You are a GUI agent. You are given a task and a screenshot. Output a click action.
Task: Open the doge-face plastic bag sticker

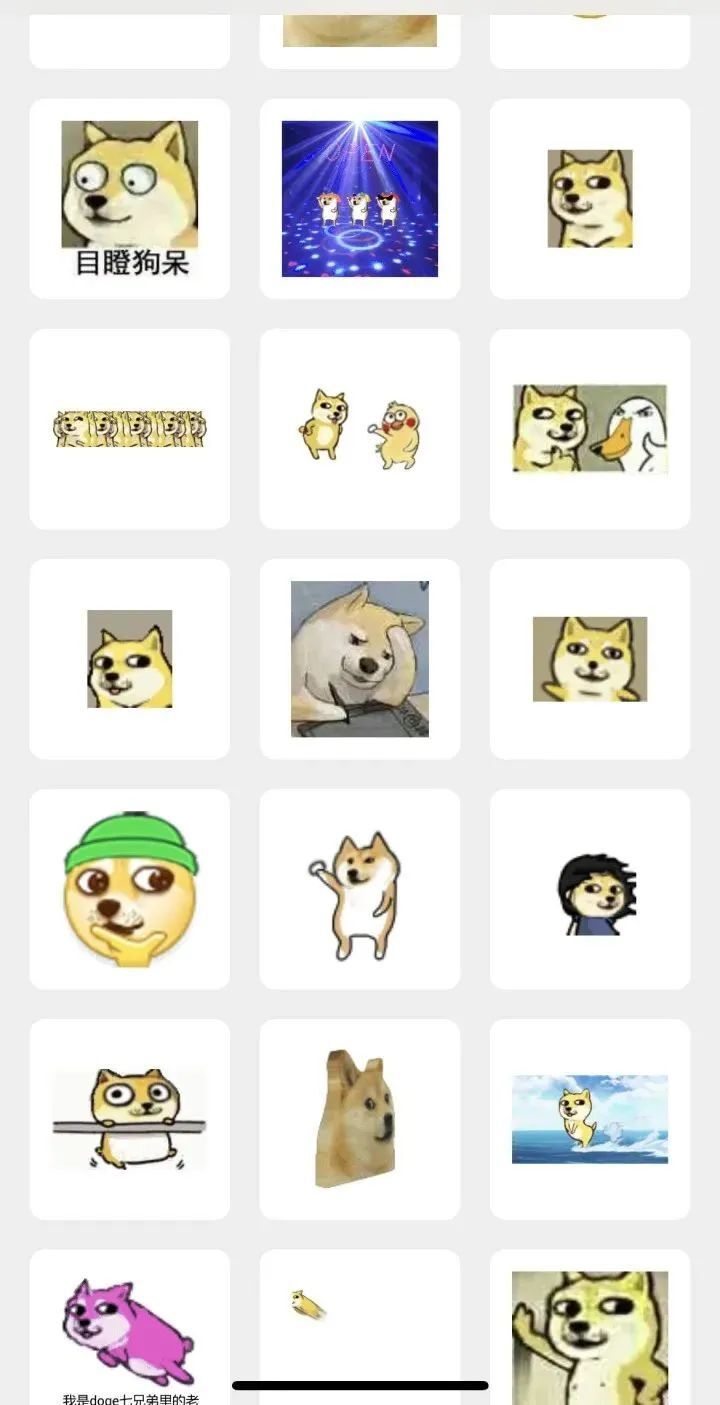click(360, 1118)
